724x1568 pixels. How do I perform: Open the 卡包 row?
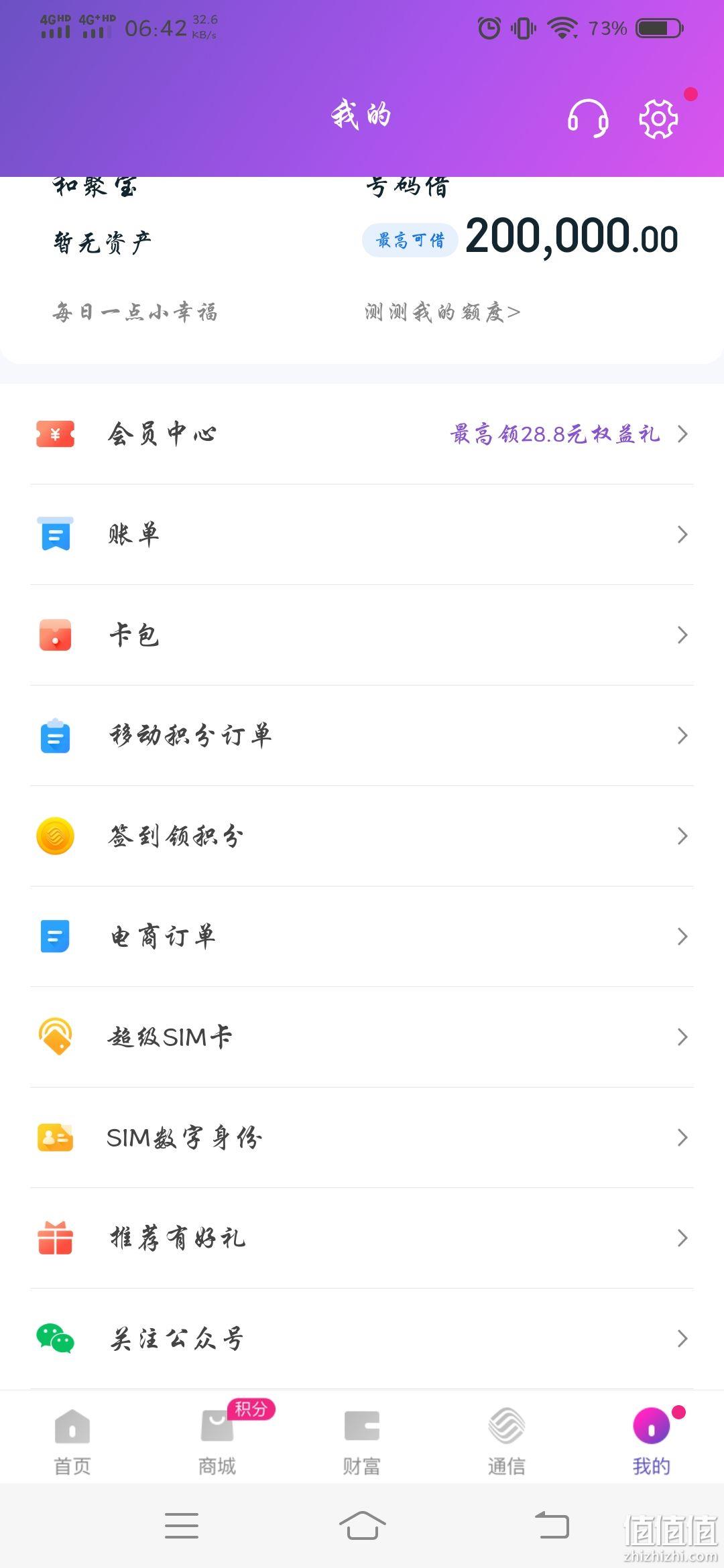tap(362, 635)
